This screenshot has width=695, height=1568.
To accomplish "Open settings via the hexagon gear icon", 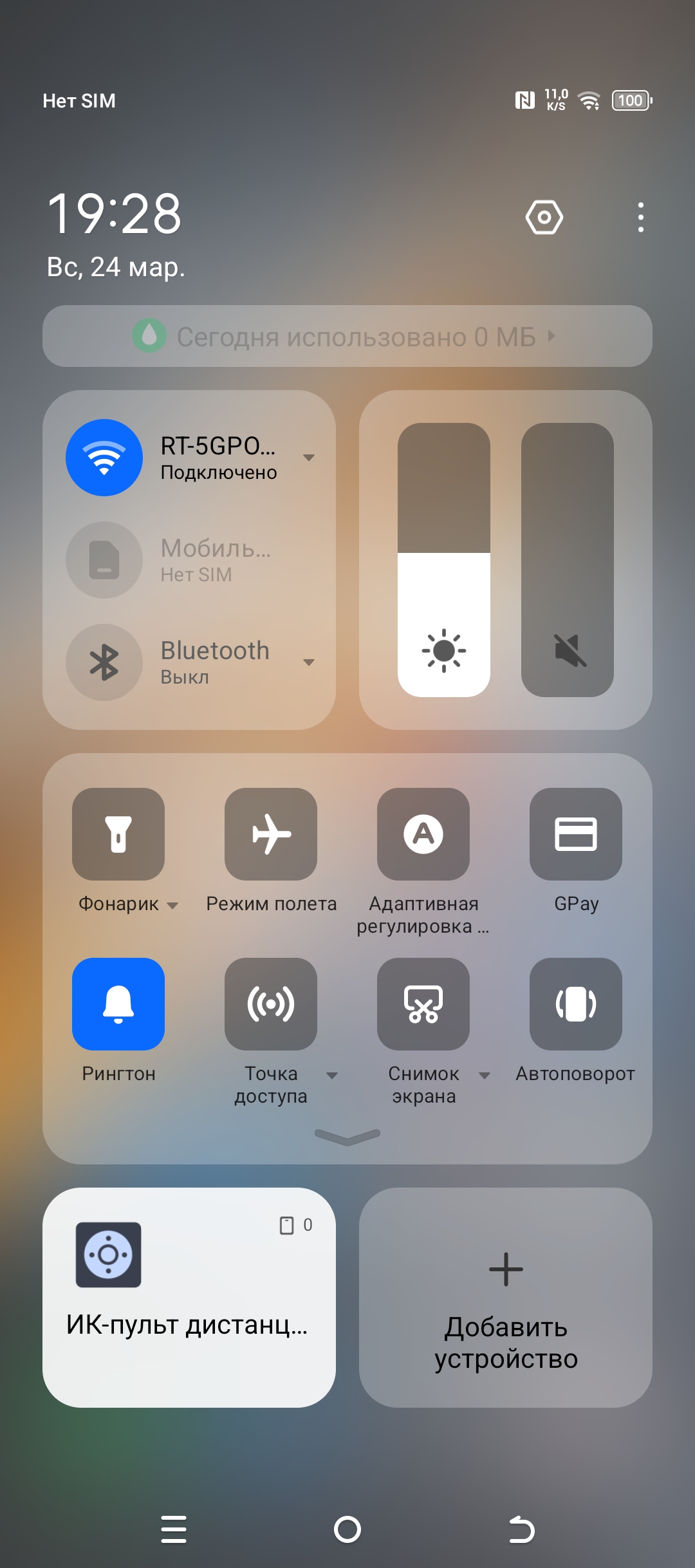I will [544, 218].
